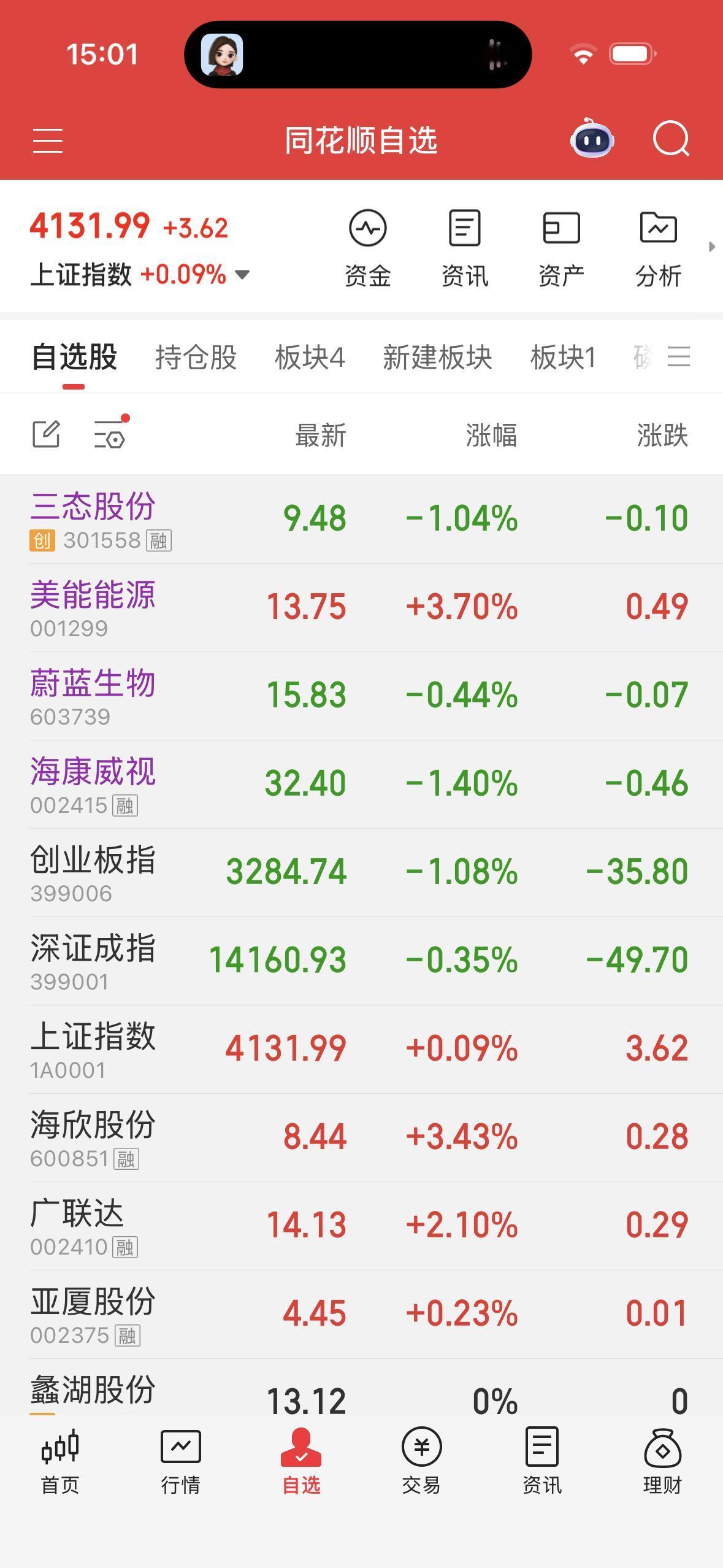This screenshot has width=723, height=1568.
Task: Open the 新建板块 tab
Action: (437, 358)
